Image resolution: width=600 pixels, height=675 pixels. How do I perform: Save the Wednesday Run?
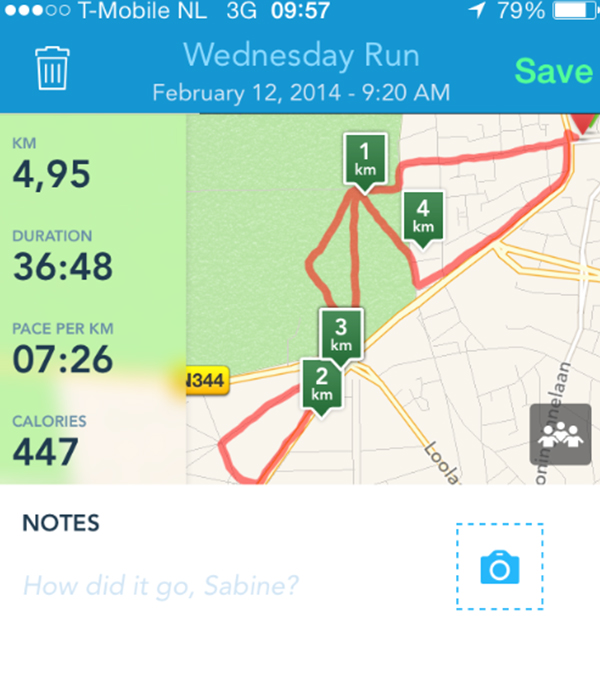[553, 71]
